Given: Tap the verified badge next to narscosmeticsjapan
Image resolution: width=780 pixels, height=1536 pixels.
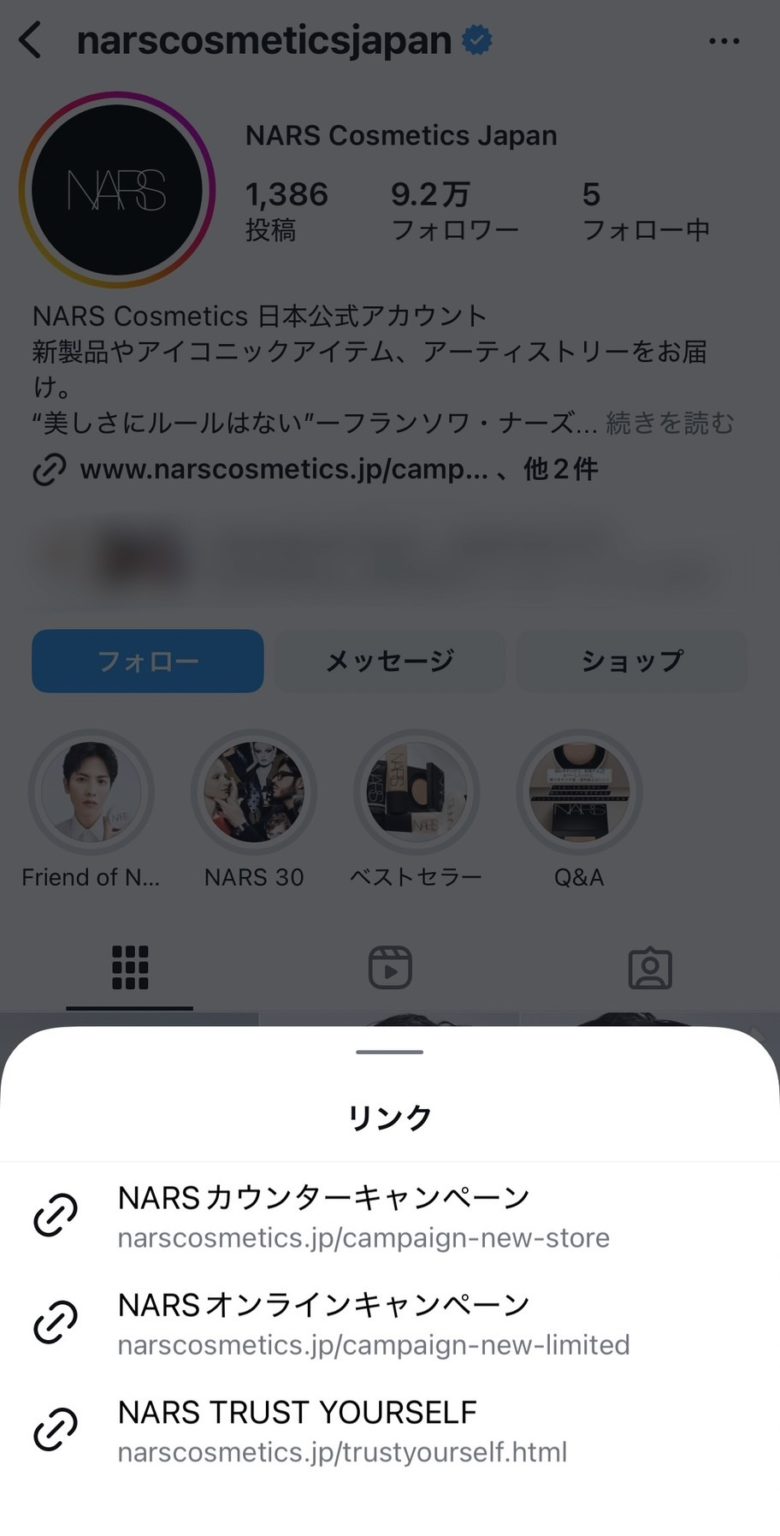Looking at the screenshot, I should [477, 40].
